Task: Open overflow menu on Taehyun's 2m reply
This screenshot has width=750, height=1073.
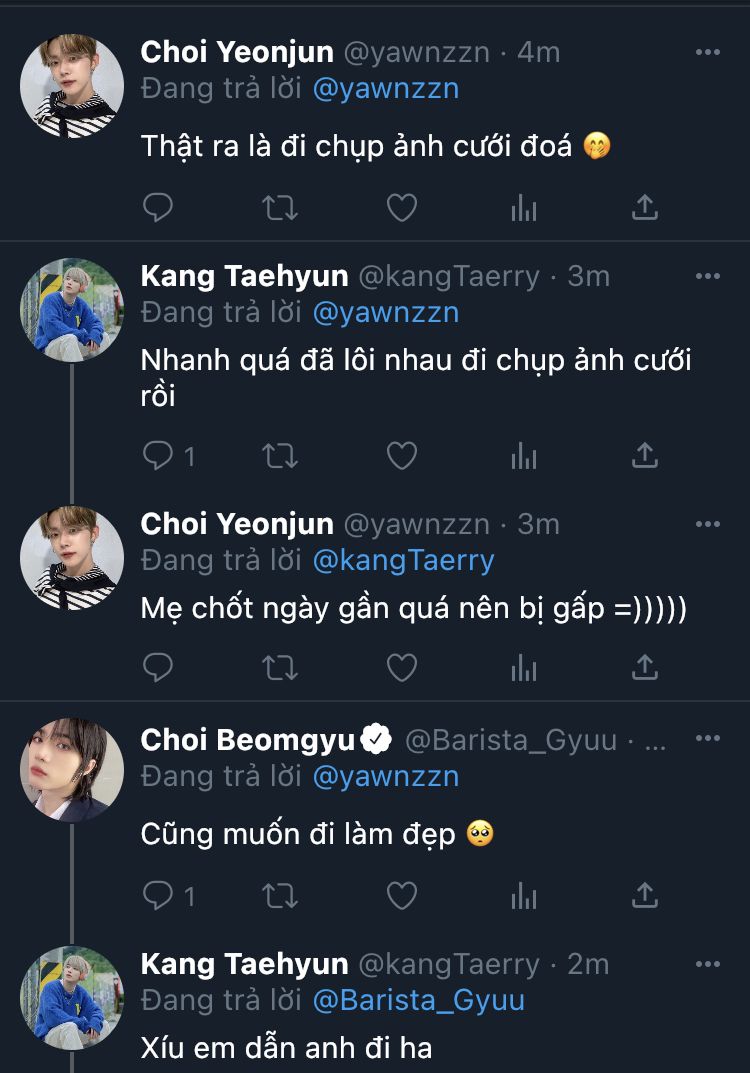Action: pos(707,964)
